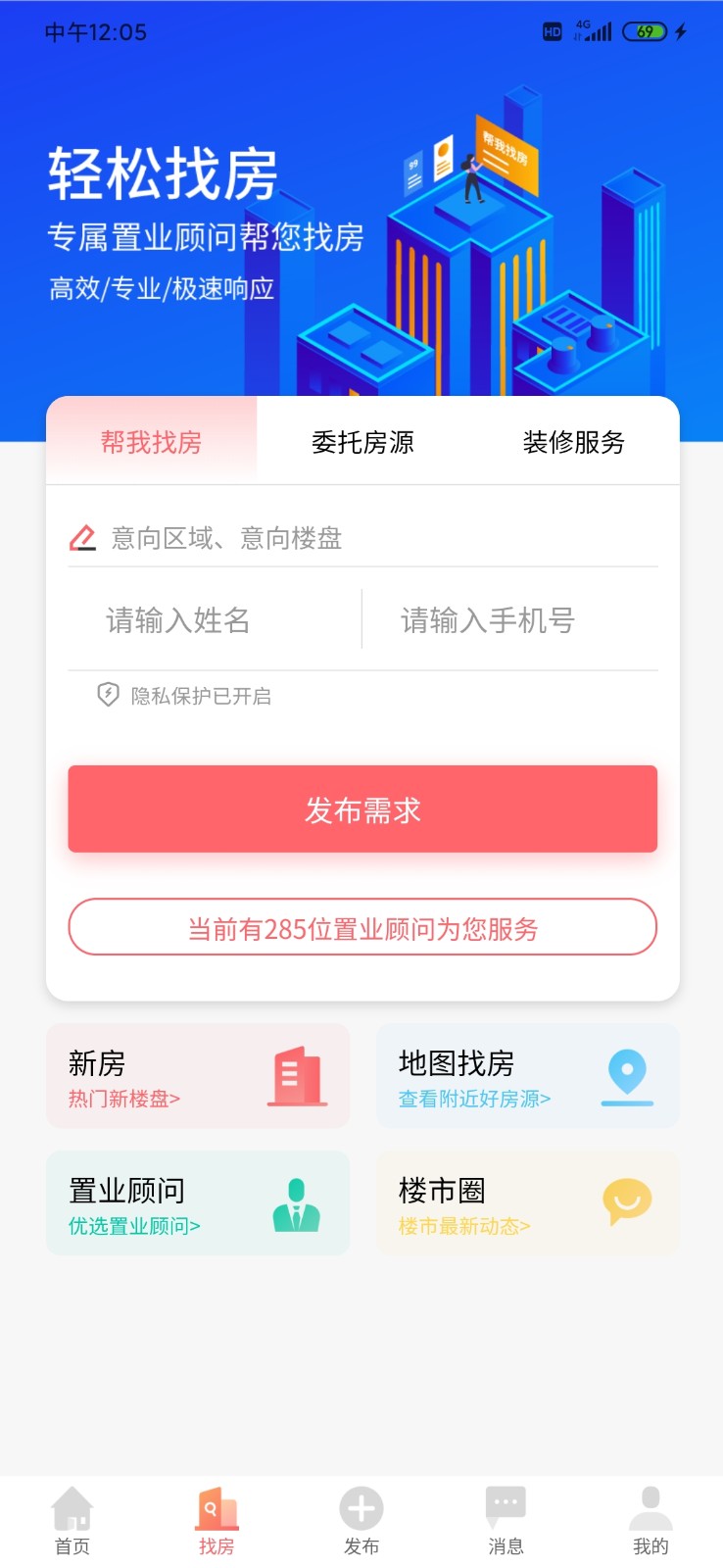This screenshot has width=723, height=1568.
Task: Click the battery level indicator showing 69
Action: pos(645,31)
